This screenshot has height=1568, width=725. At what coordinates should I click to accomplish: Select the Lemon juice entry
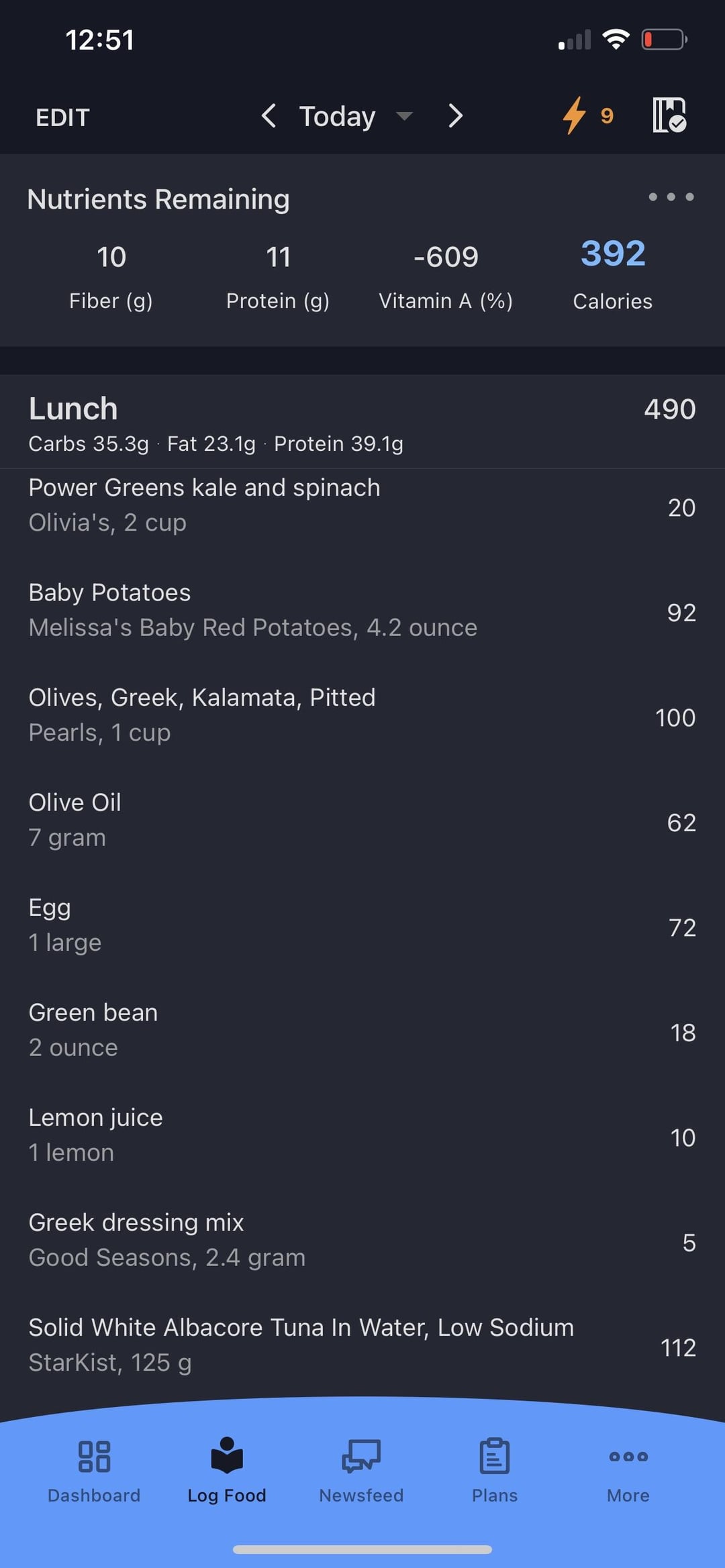[362, 1135]
